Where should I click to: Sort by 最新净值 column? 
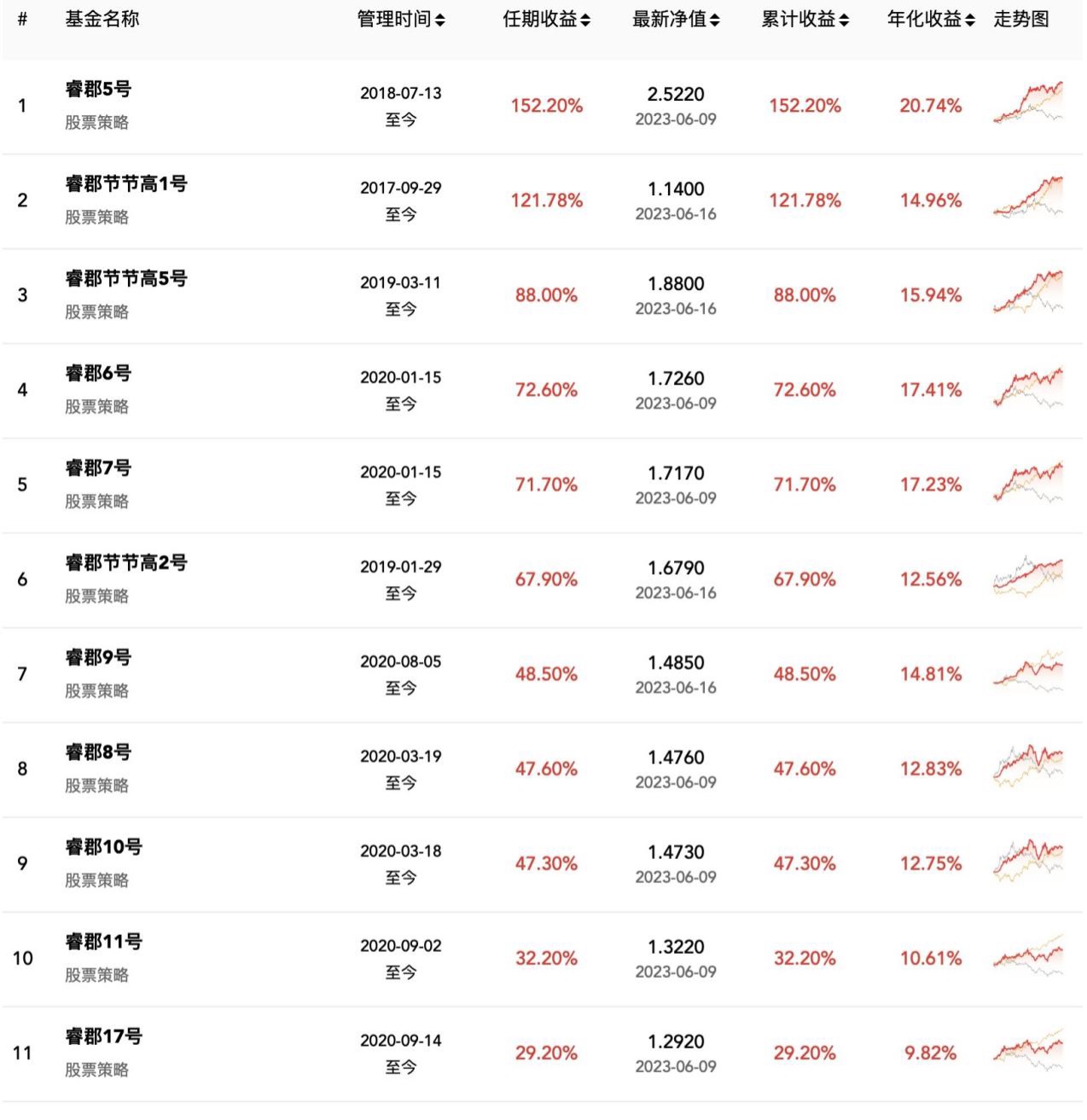676,20
